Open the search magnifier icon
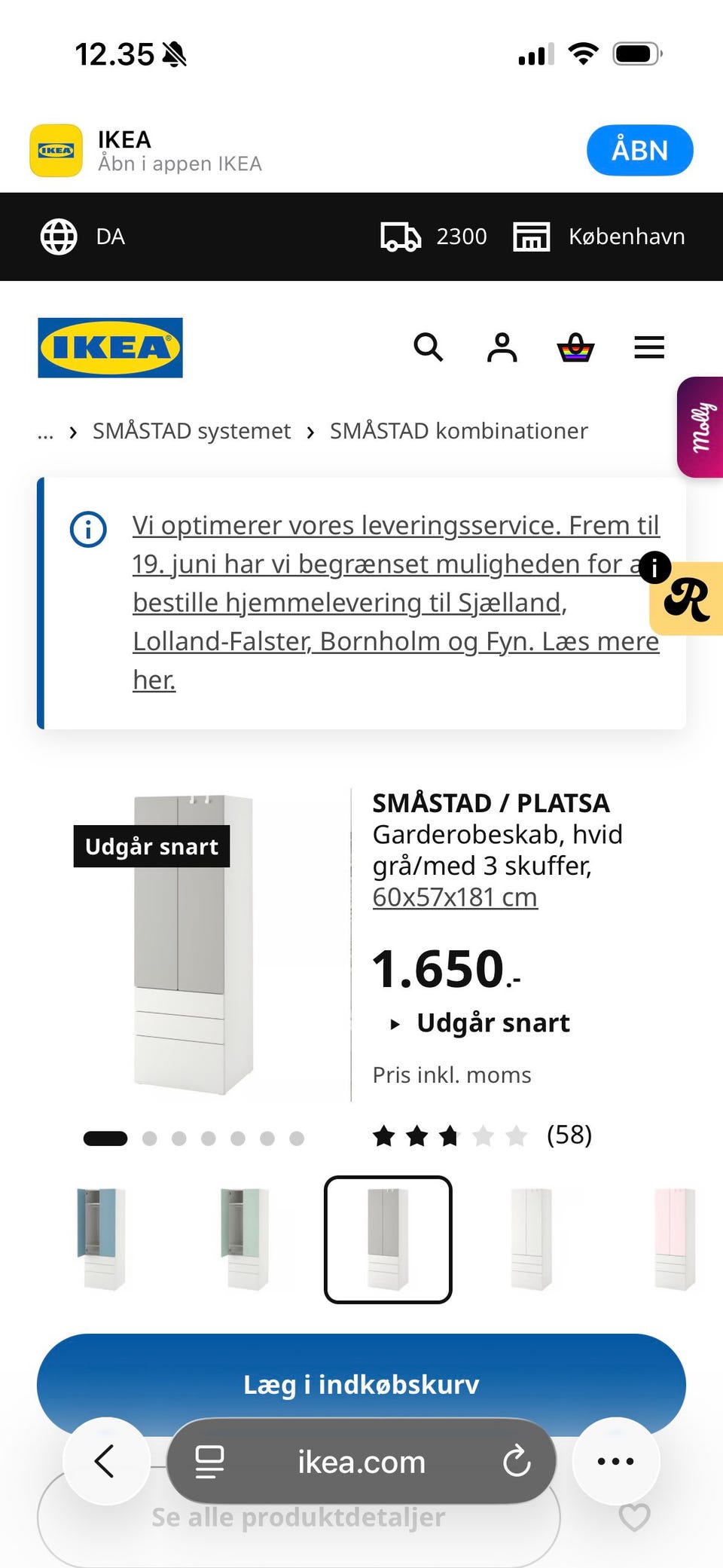The width and height of the screenshot is (723, 1568). click(429, 347)
